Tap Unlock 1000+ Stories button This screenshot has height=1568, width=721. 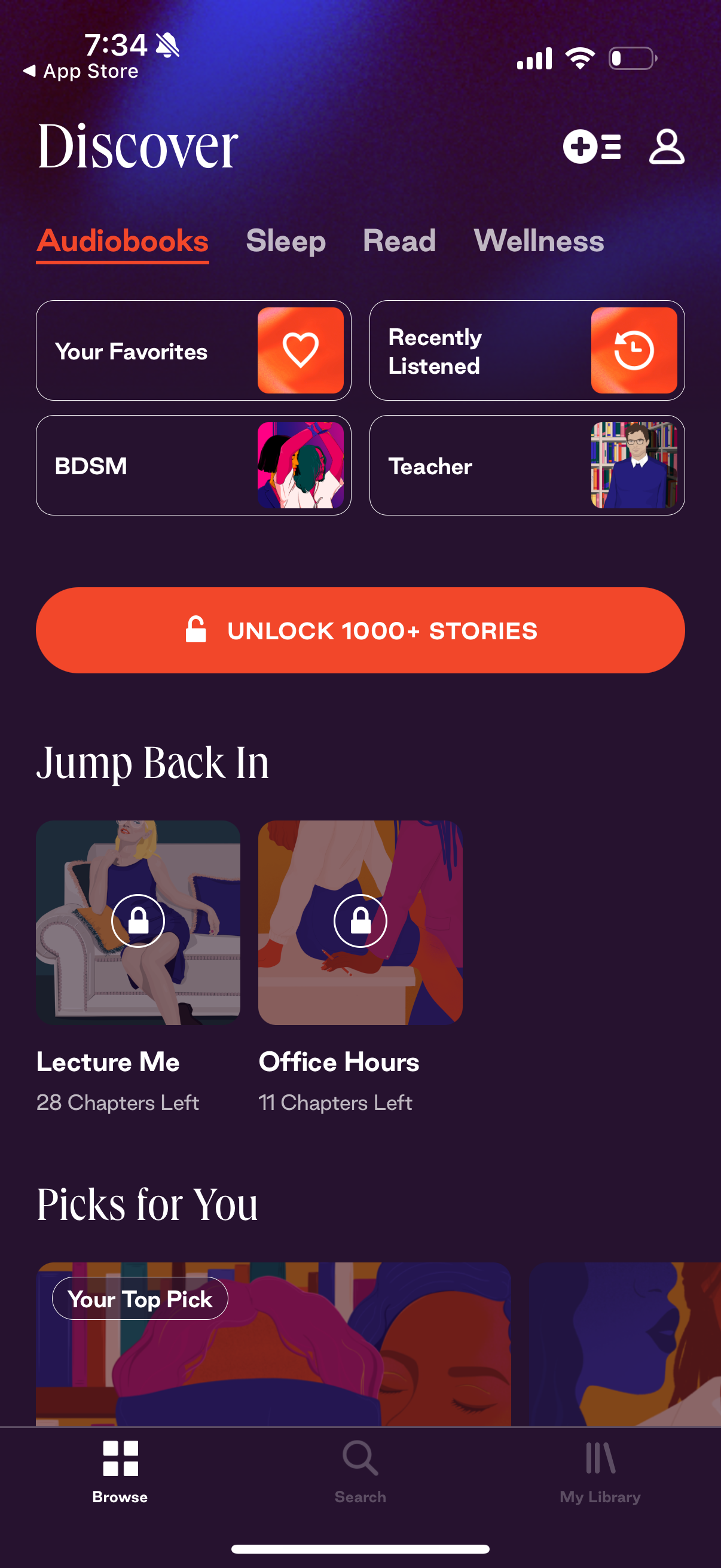[360, 630]
